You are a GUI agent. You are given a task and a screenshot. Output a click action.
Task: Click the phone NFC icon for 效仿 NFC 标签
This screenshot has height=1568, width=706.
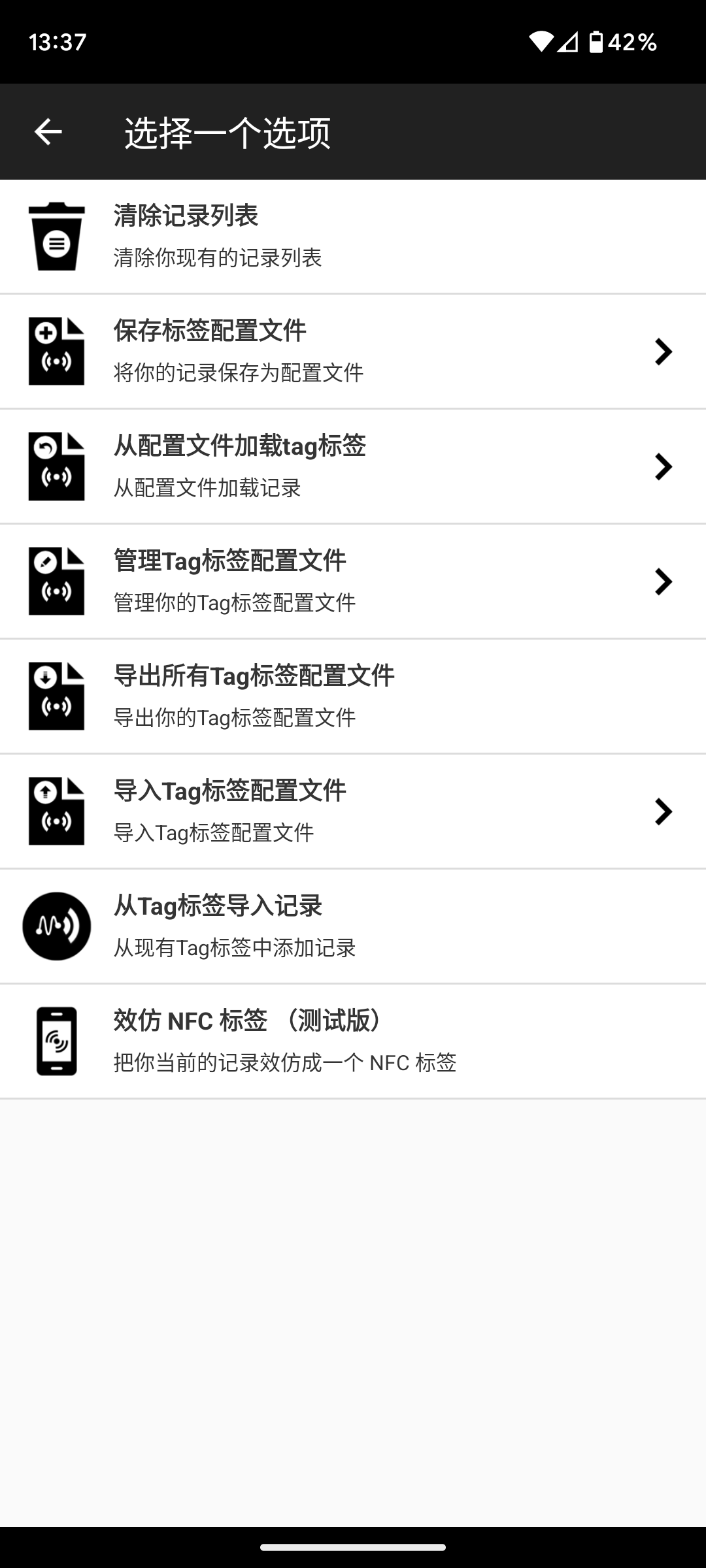click(56, 1040)
